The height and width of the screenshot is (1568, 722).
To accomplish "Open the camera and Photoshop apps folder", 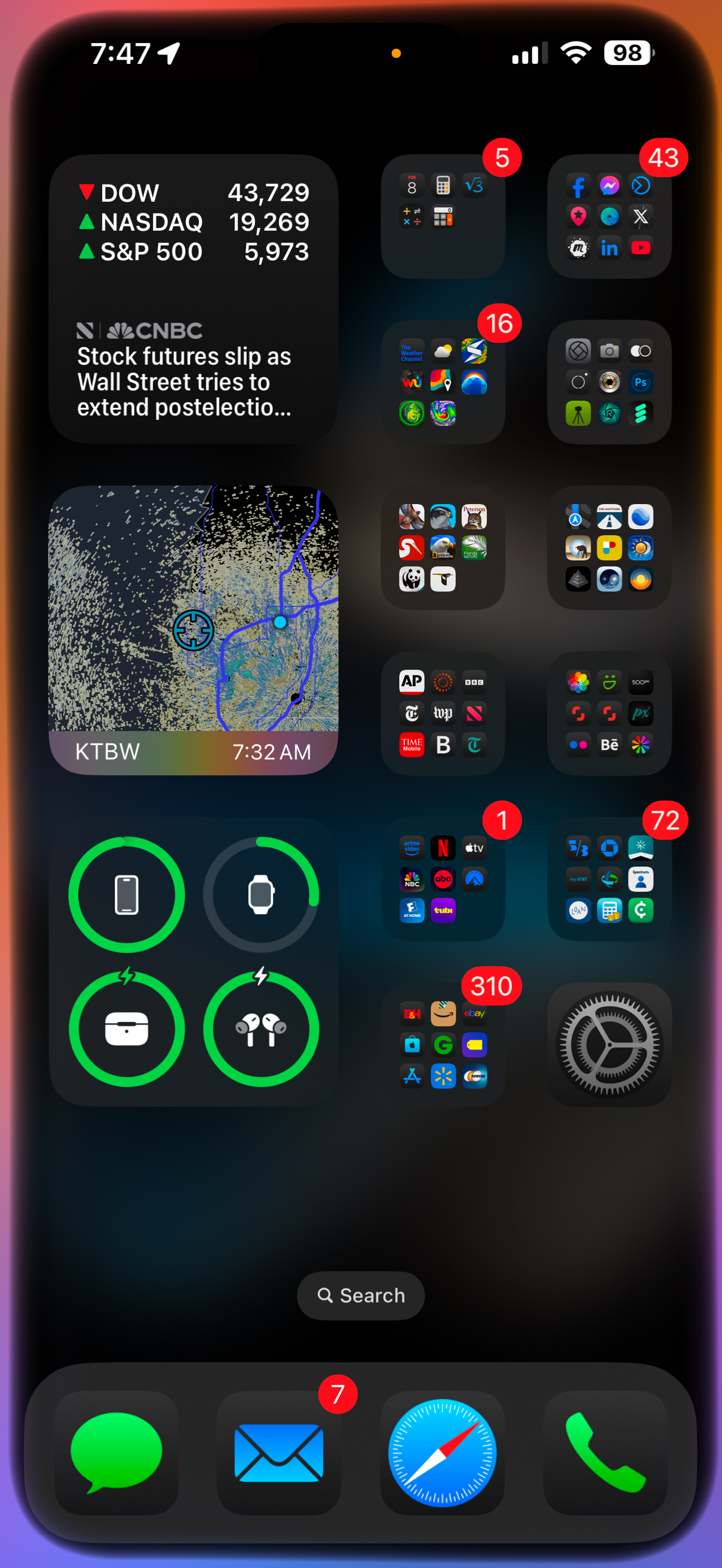I will (609, 382).
